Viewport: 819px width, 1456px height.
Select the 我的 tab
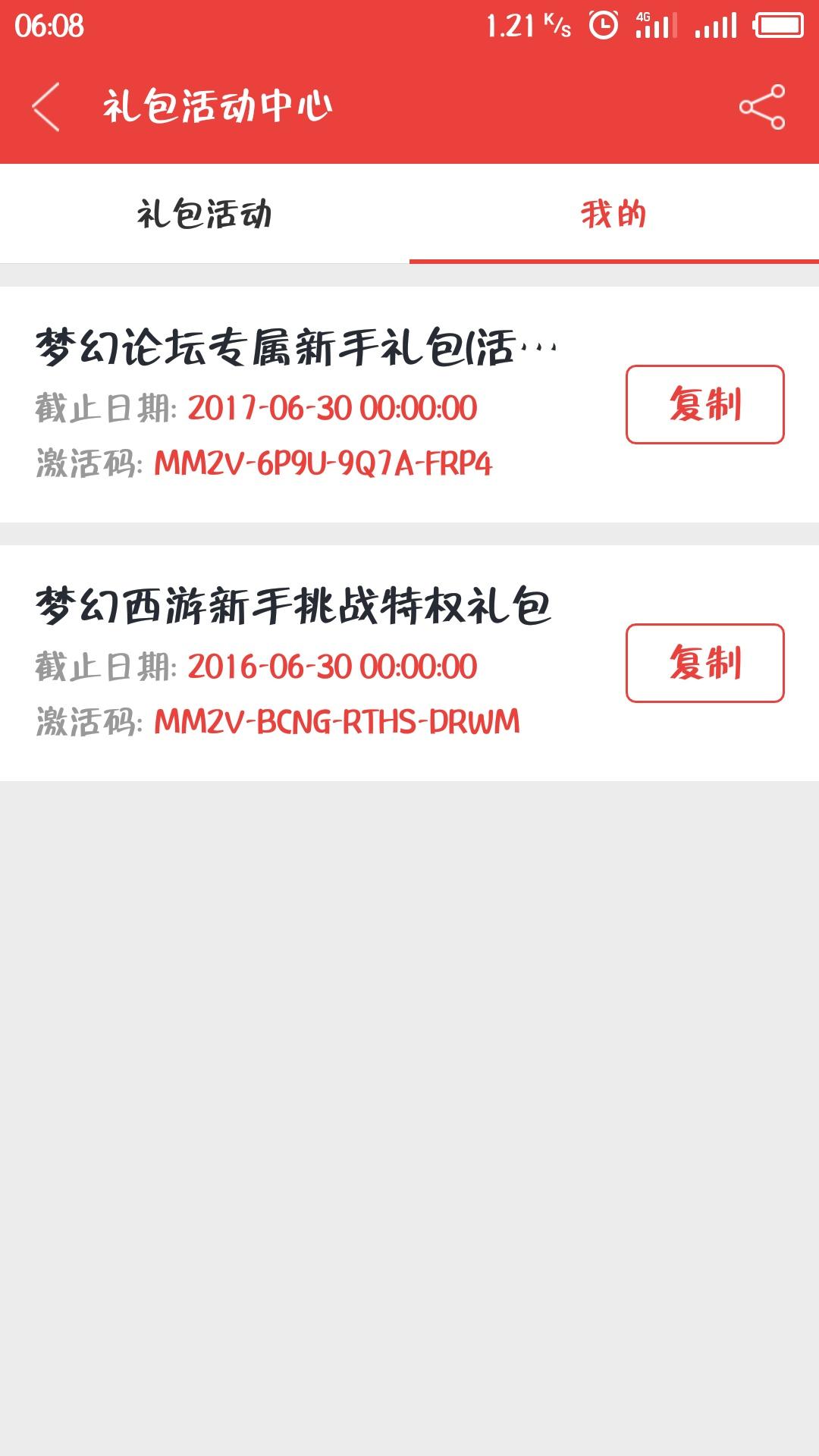(x=614, y=214)
